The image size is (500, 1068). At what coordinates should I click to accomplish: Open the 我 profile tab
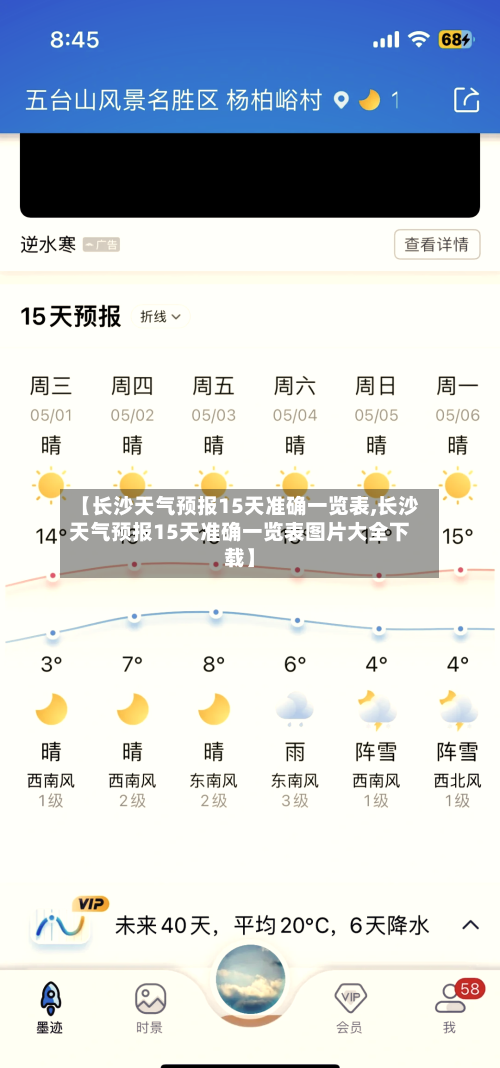pyautogui.click(x=450, y=1007)
